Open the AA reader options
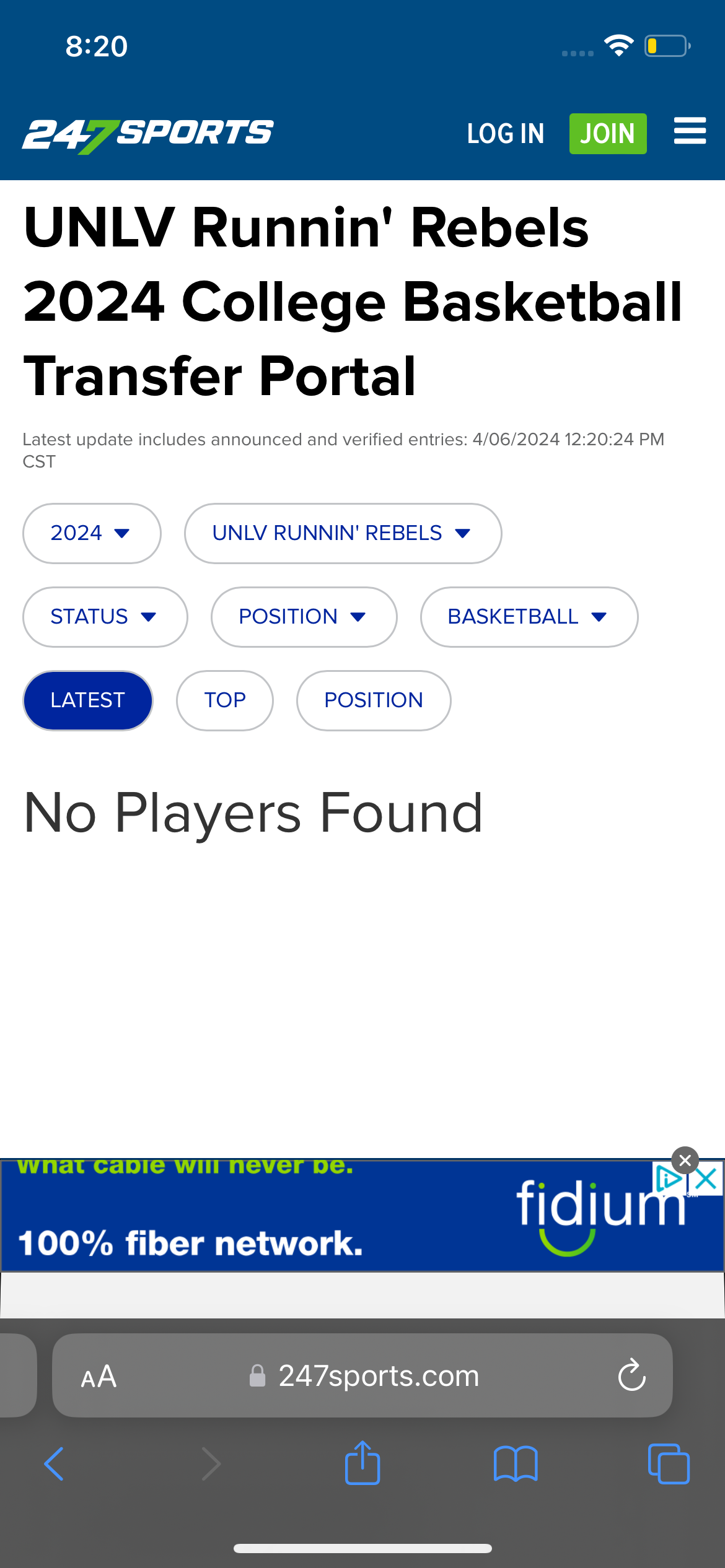The height and width of the screenshot is (1568, 725). click(x=99, y=1377)
